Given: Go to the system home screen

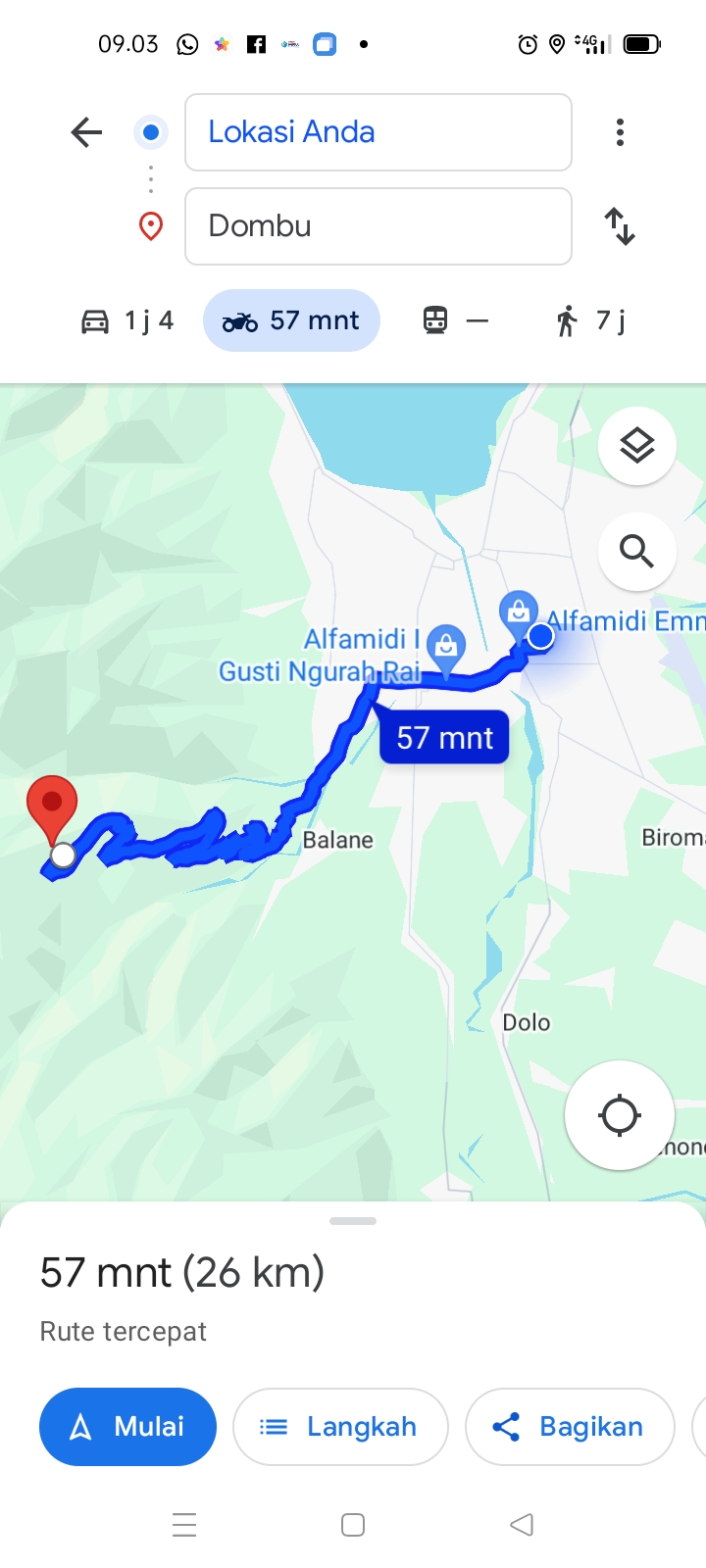Looking at the screenshot, I should pyautogui.click(x=353, y=1525).
